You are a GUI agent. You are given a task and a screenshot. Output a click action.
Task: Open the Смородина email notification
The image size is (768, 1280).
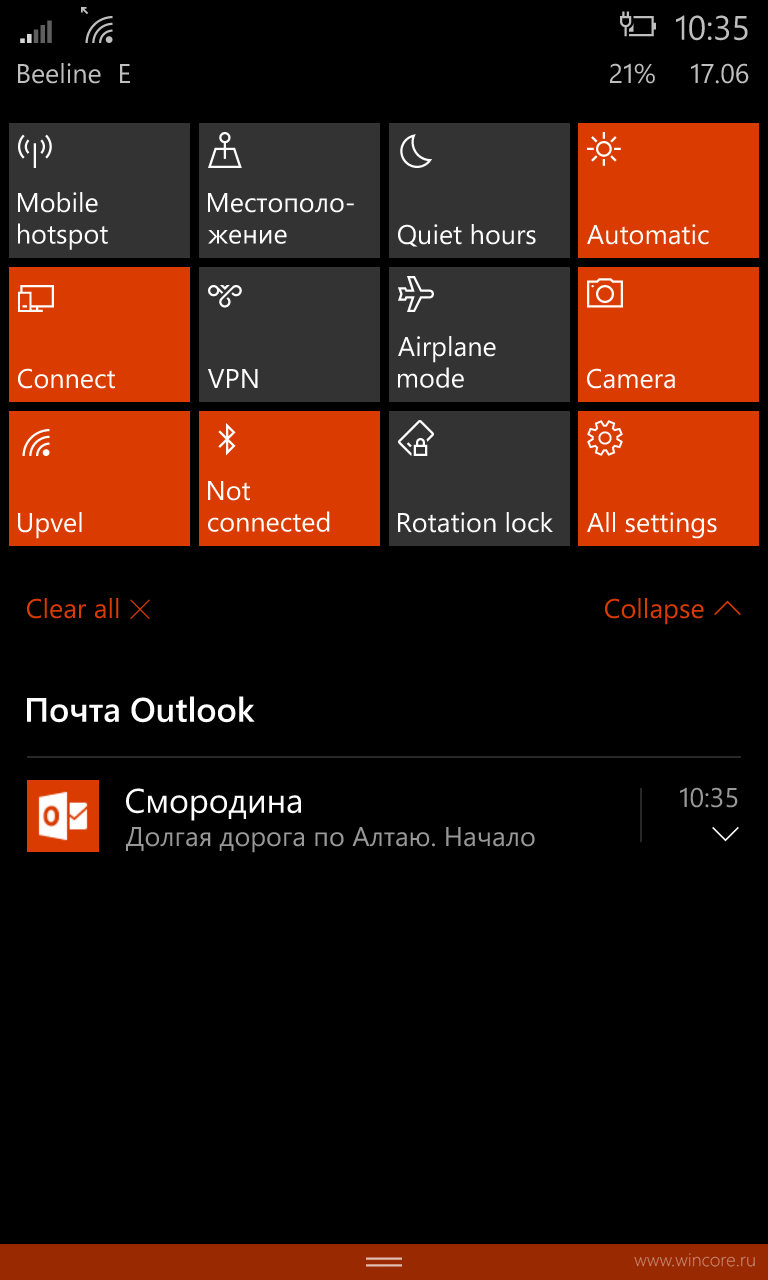[x=330, y=816]
